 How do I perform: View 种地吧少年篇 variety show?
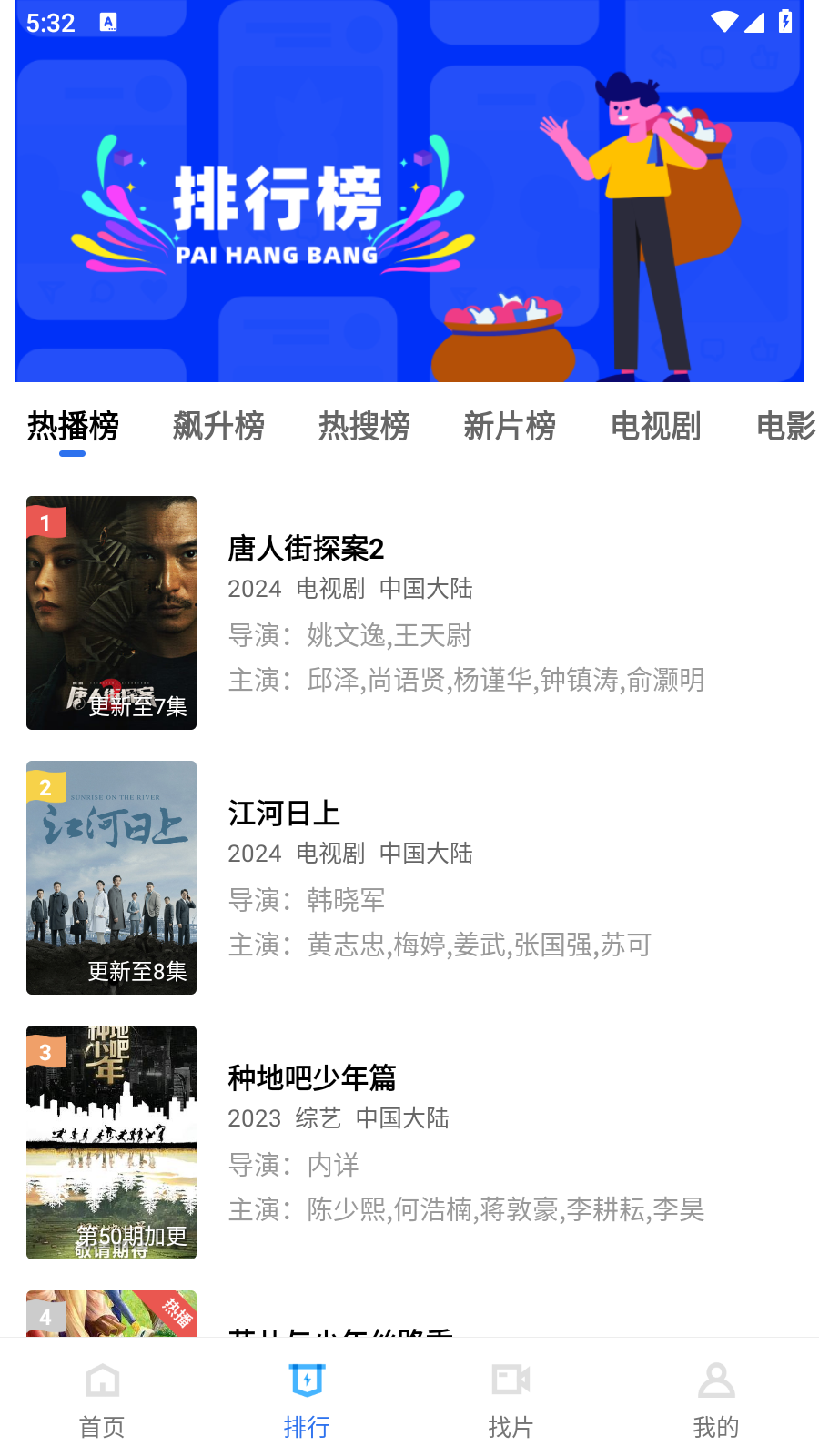312,1078
